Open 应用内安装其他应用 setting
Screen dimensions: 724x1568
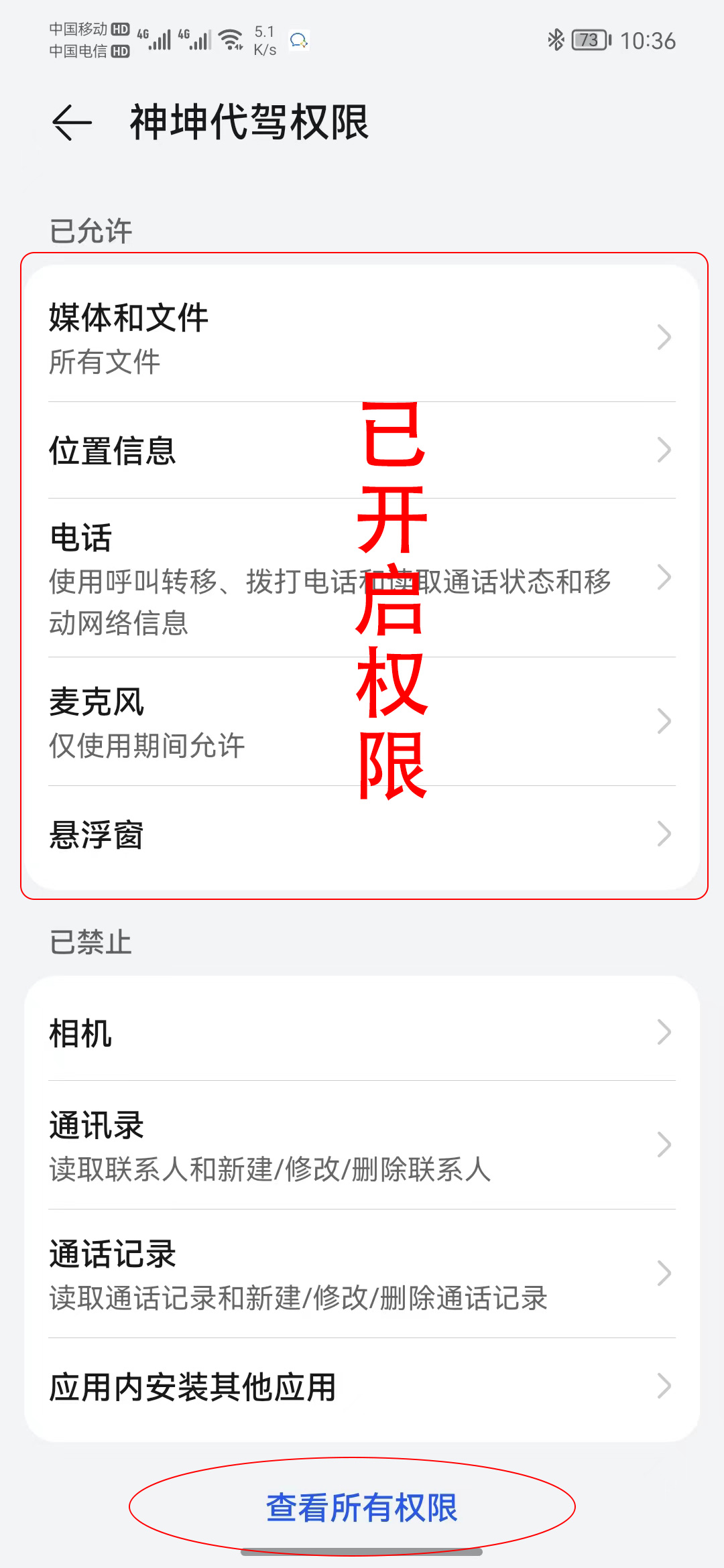coord(362,1386)
